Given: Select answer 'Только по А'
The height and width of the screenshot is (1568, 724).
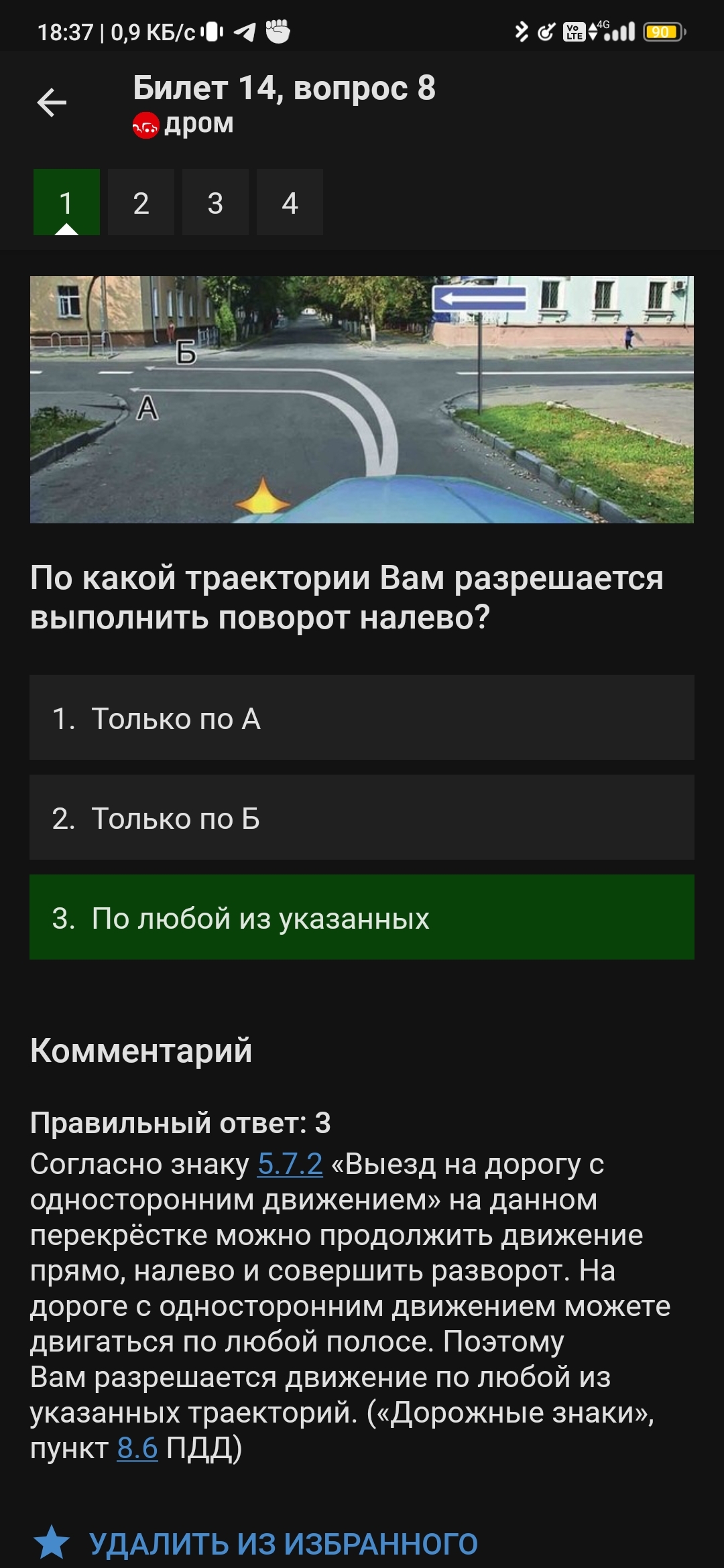Looking at the screenshot, I should click(362, 718).
